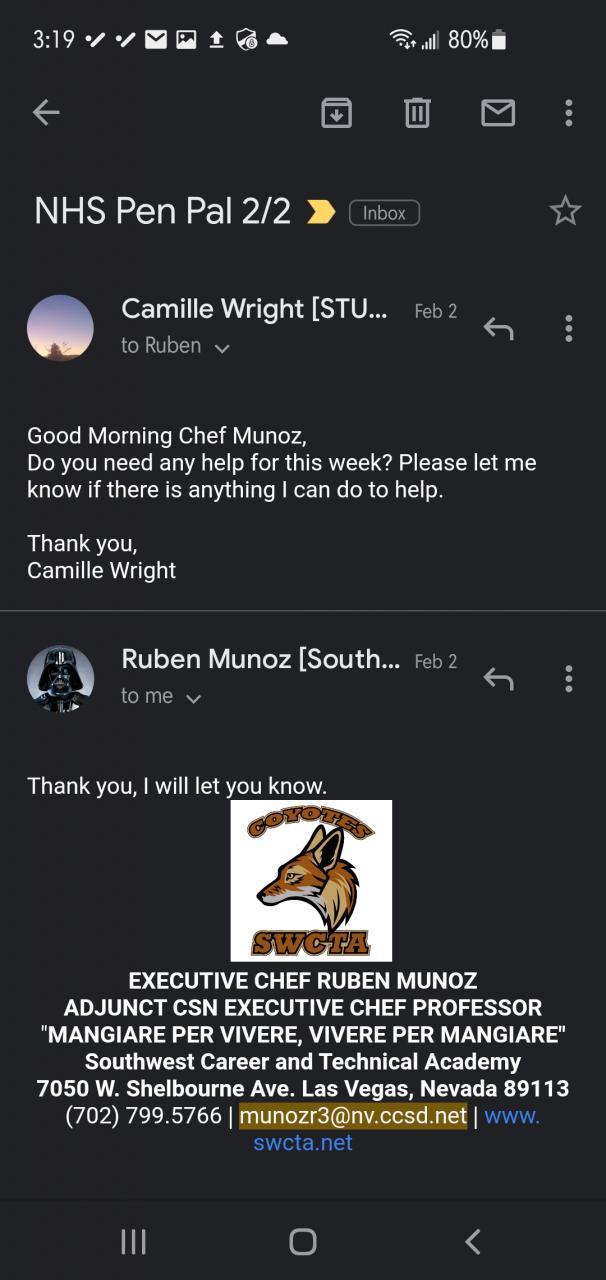The width and height of the screenshot is (606, 1280).
Task: View Camille Wright's profile picture
Action: click(60, 328)
